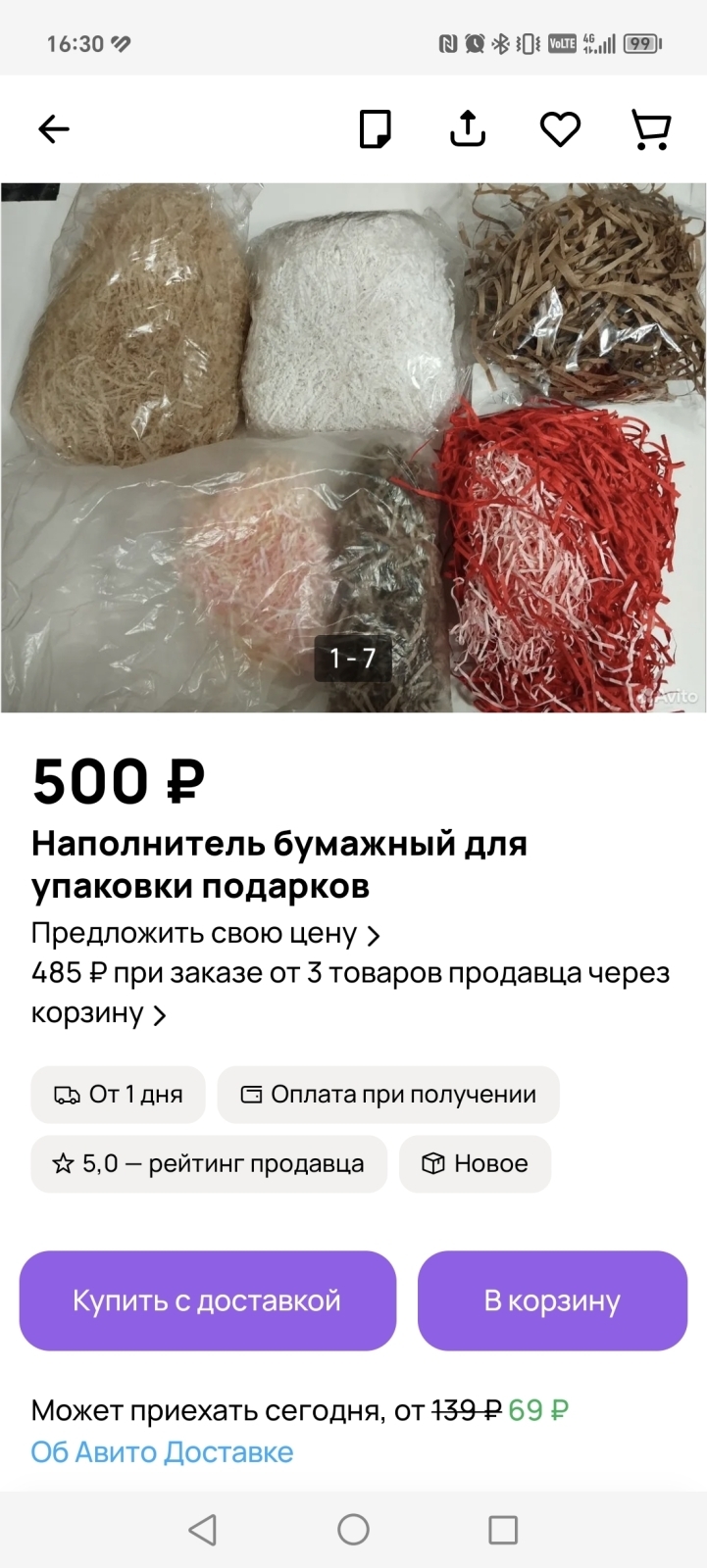Image resolution: width=707 pixels, height=1568 pixels.
Task: Open 'Об Авито Доставке' link
Action: (162, 1451)
